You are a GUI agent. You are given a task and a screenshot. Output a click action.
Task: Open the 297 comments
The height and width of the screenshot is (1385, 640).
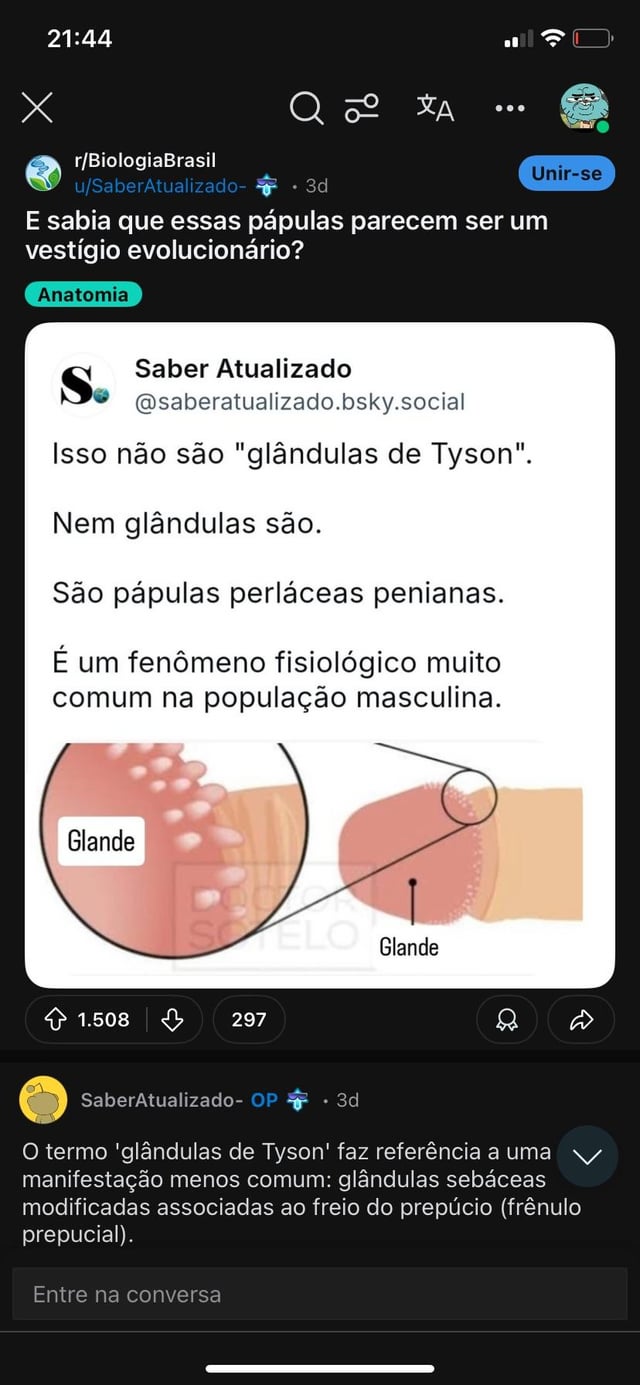click(248, 1019)
